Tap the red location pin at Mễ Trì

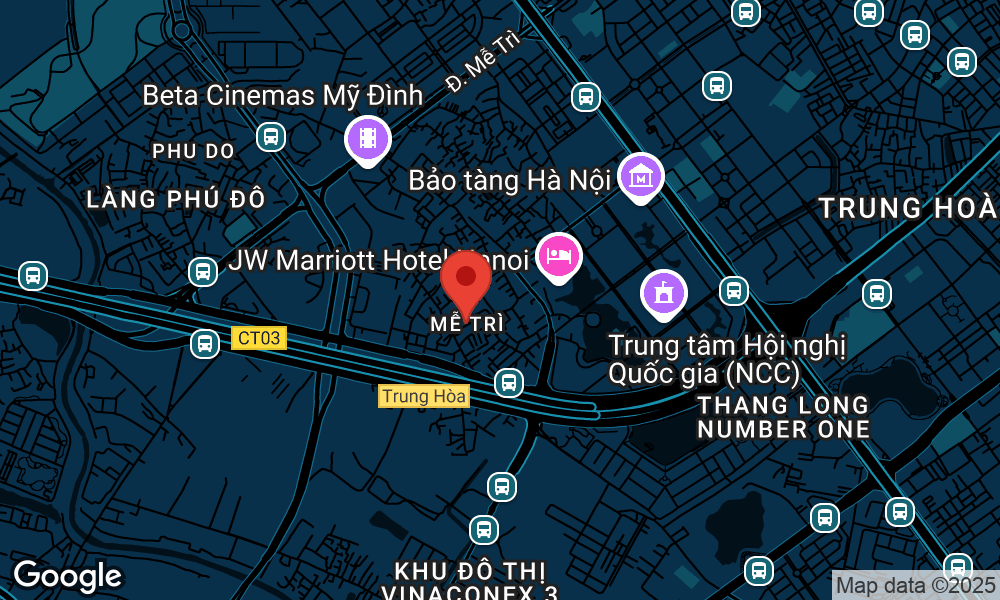(x=466, y=280)
